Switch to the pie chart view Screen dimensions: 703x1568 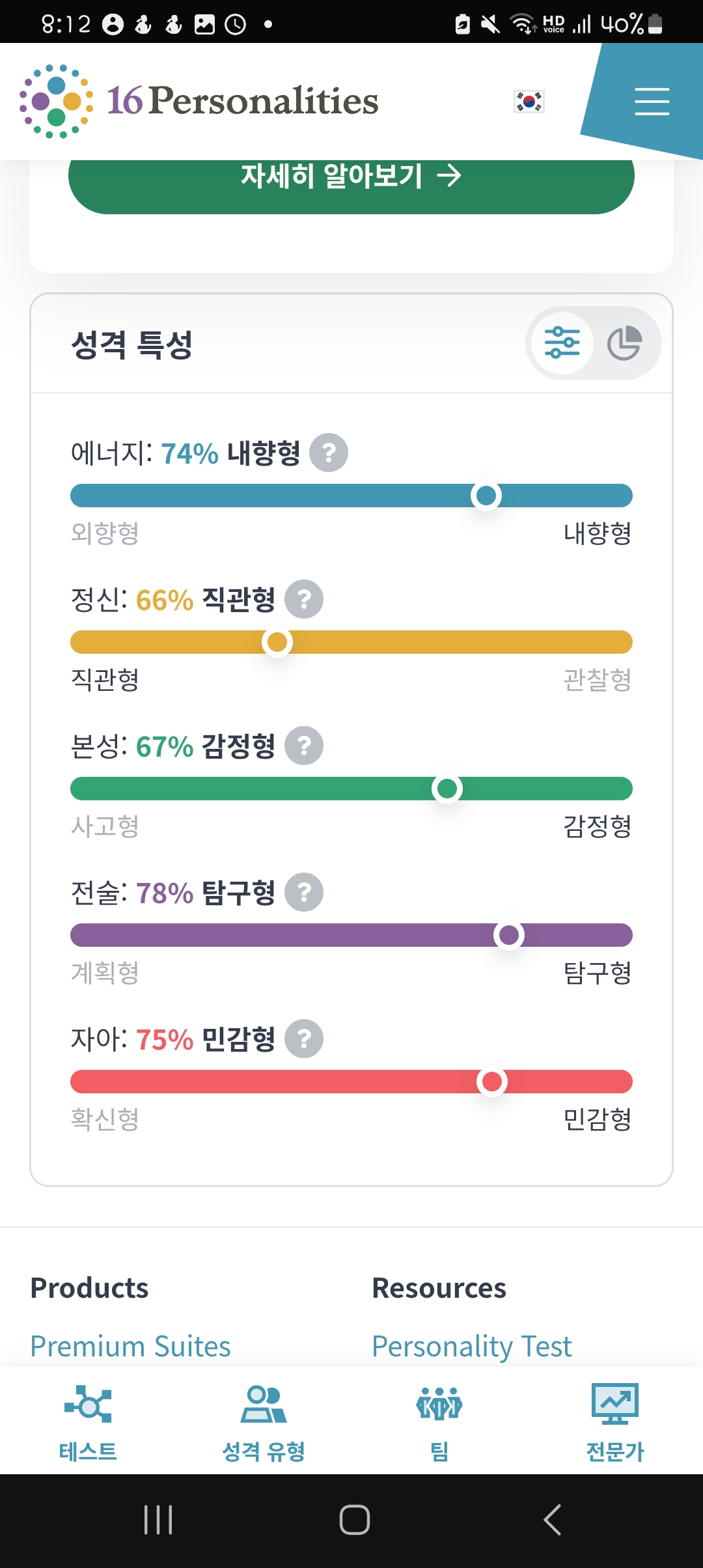click(625, 343)
